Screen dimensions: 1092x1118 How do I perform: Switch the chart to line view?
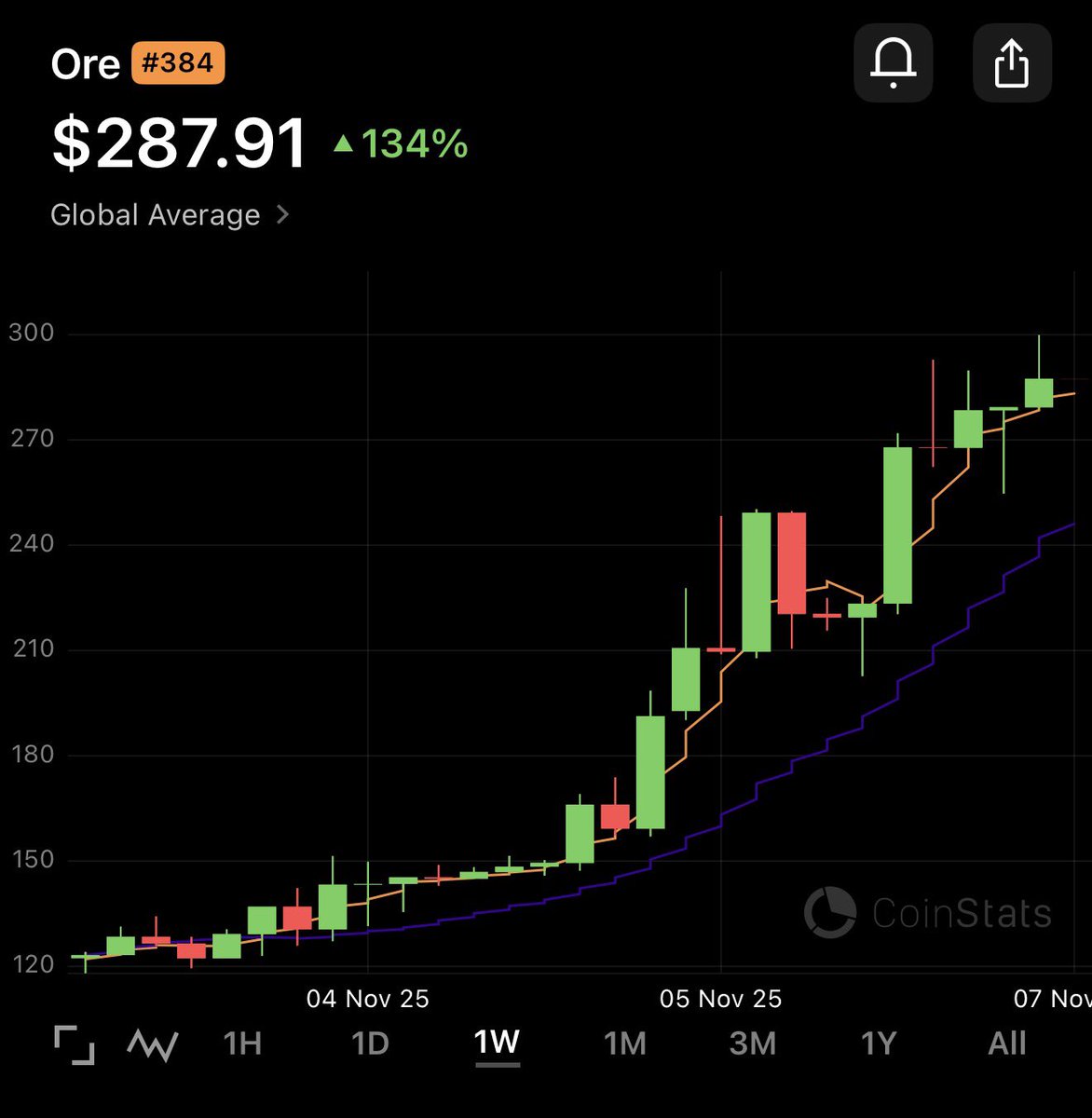(153, 1043)
